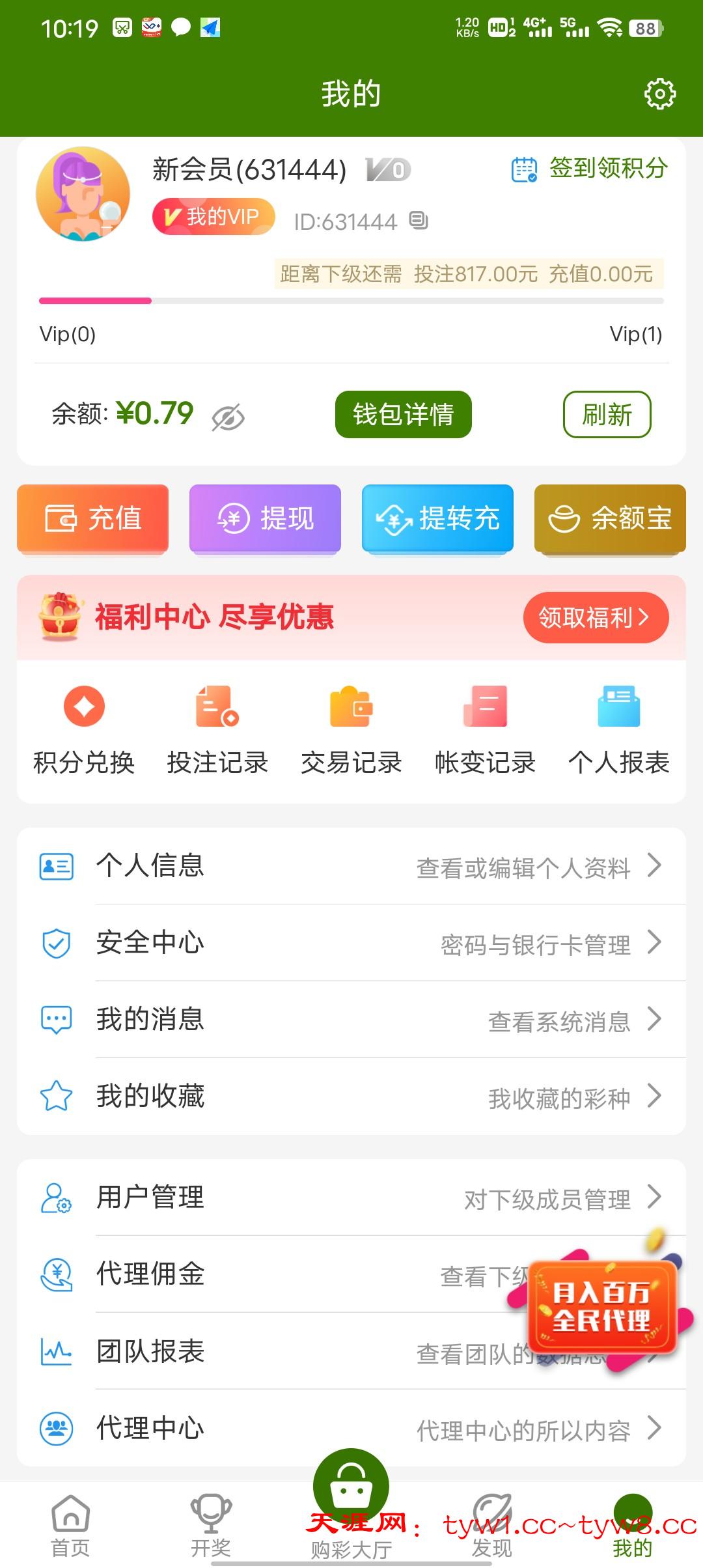Hide the balance with the eye icon
Screen dimensions: 703x1568
[228, 417]
